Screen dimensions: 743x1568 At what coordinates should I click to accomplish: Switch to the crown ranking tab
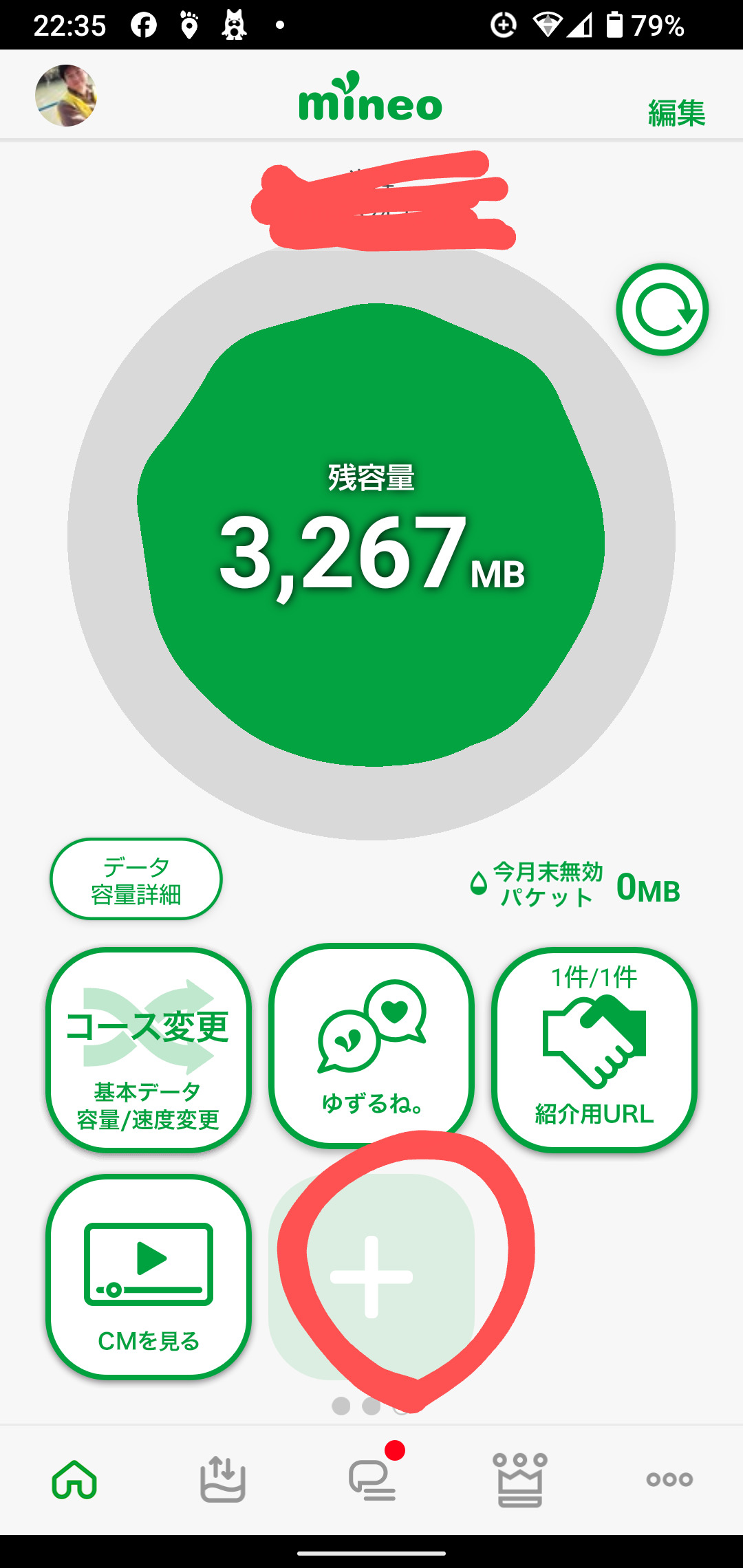pos(520,1479)
